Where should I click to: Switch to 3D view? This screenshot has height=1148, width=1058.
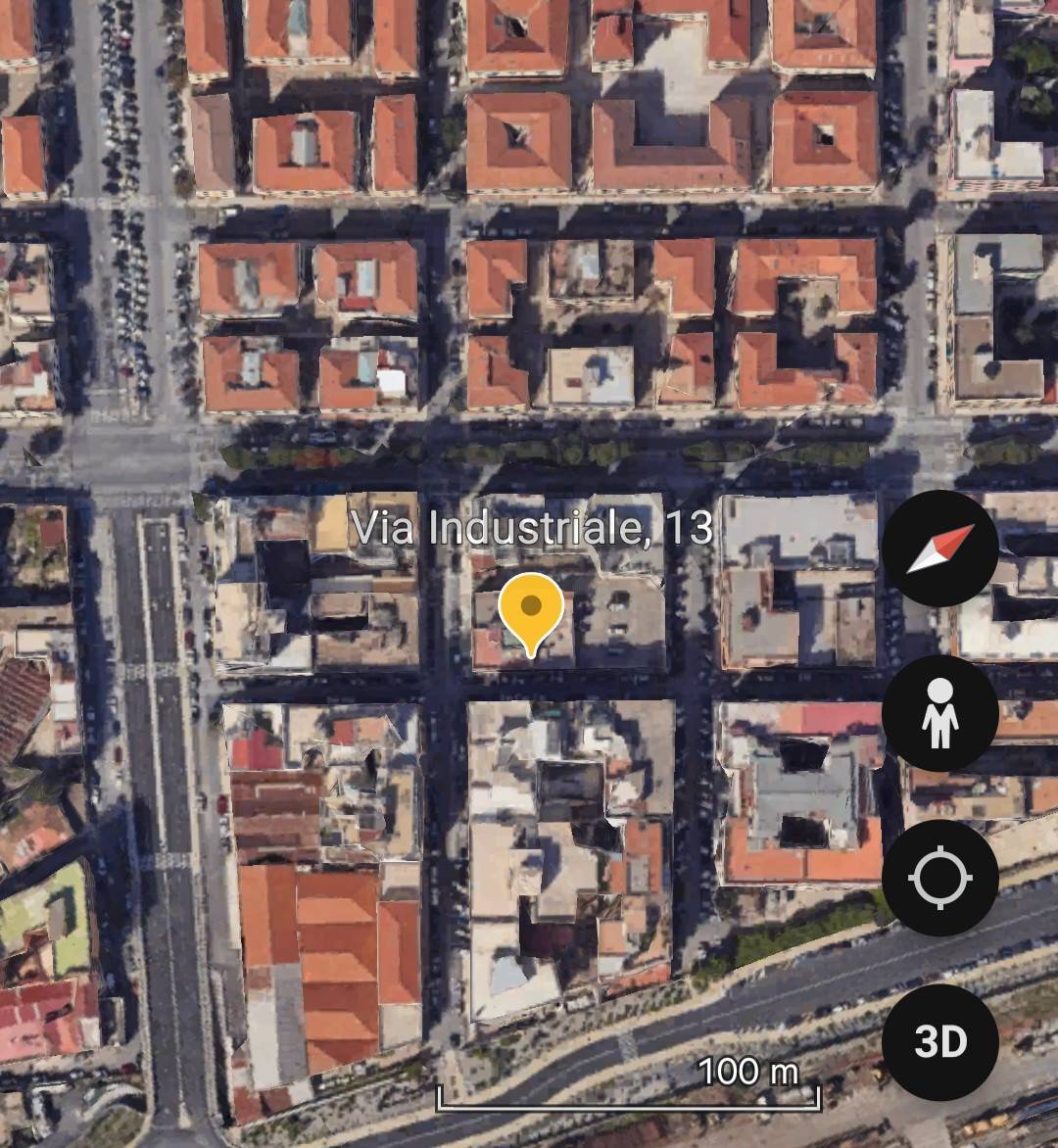[939, 1041]
